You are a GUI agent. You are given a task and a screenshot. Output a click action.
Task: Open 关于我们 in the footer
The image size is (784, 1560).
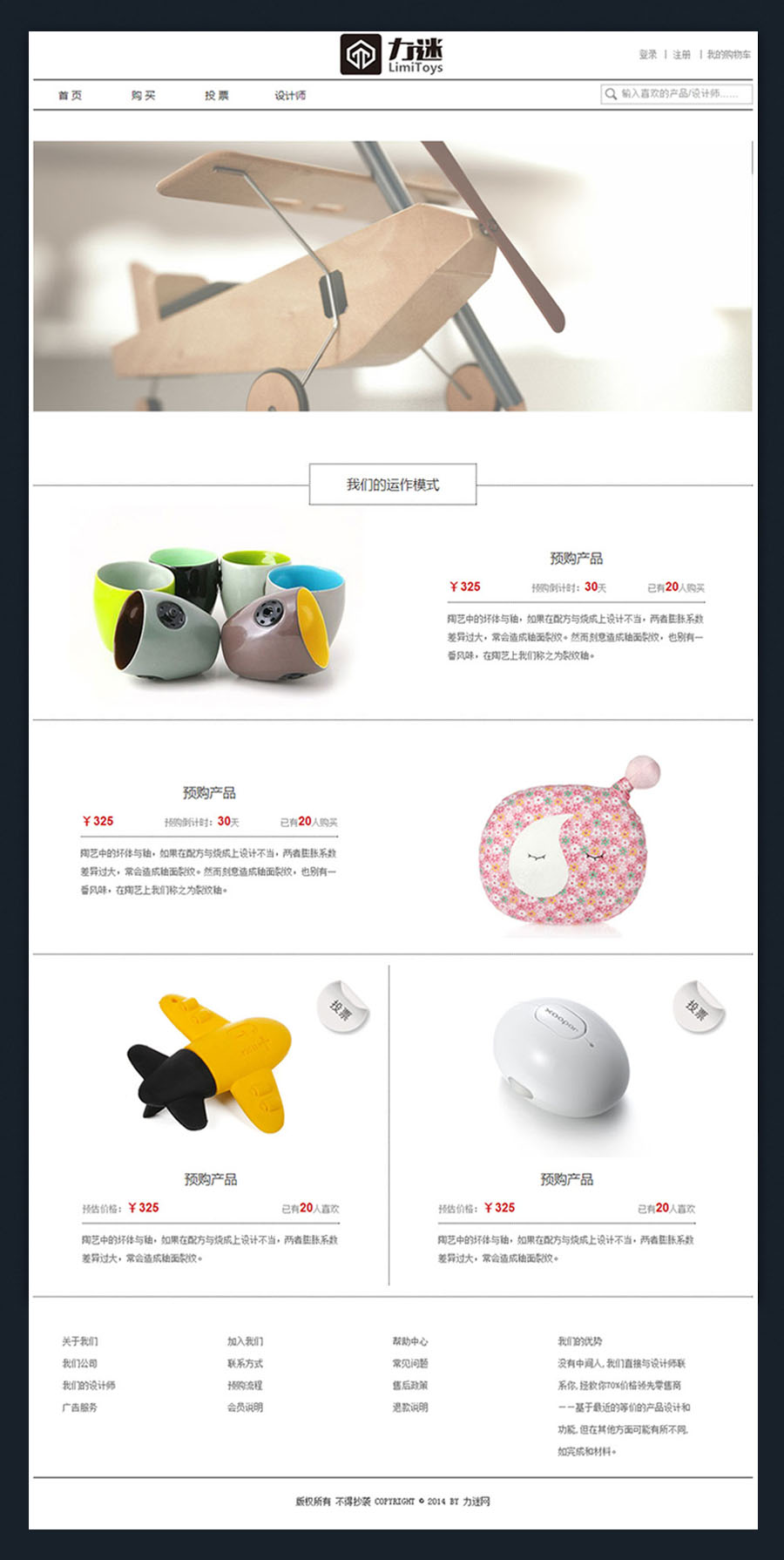coord(79,1341)
